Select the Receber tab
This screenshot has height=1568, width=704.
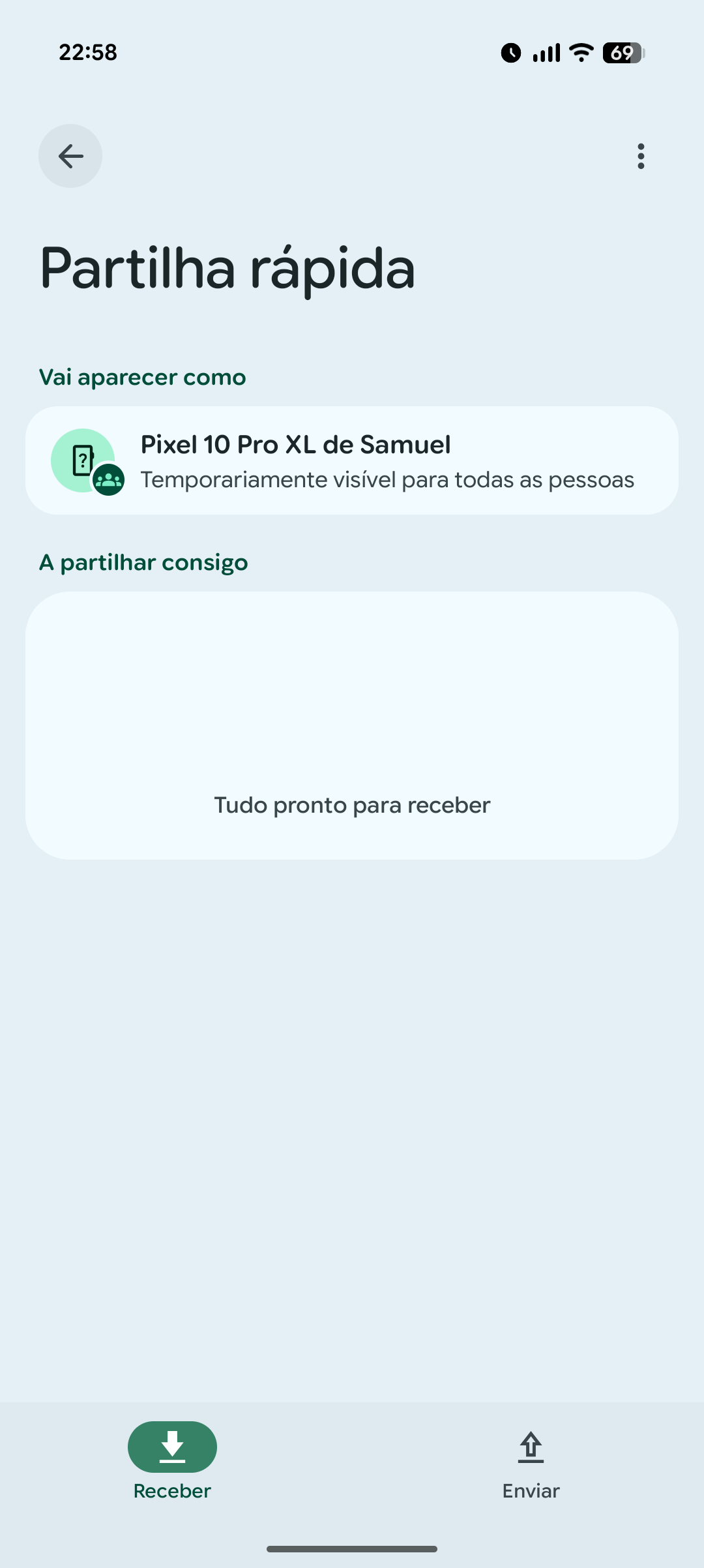coord(172,1460)
